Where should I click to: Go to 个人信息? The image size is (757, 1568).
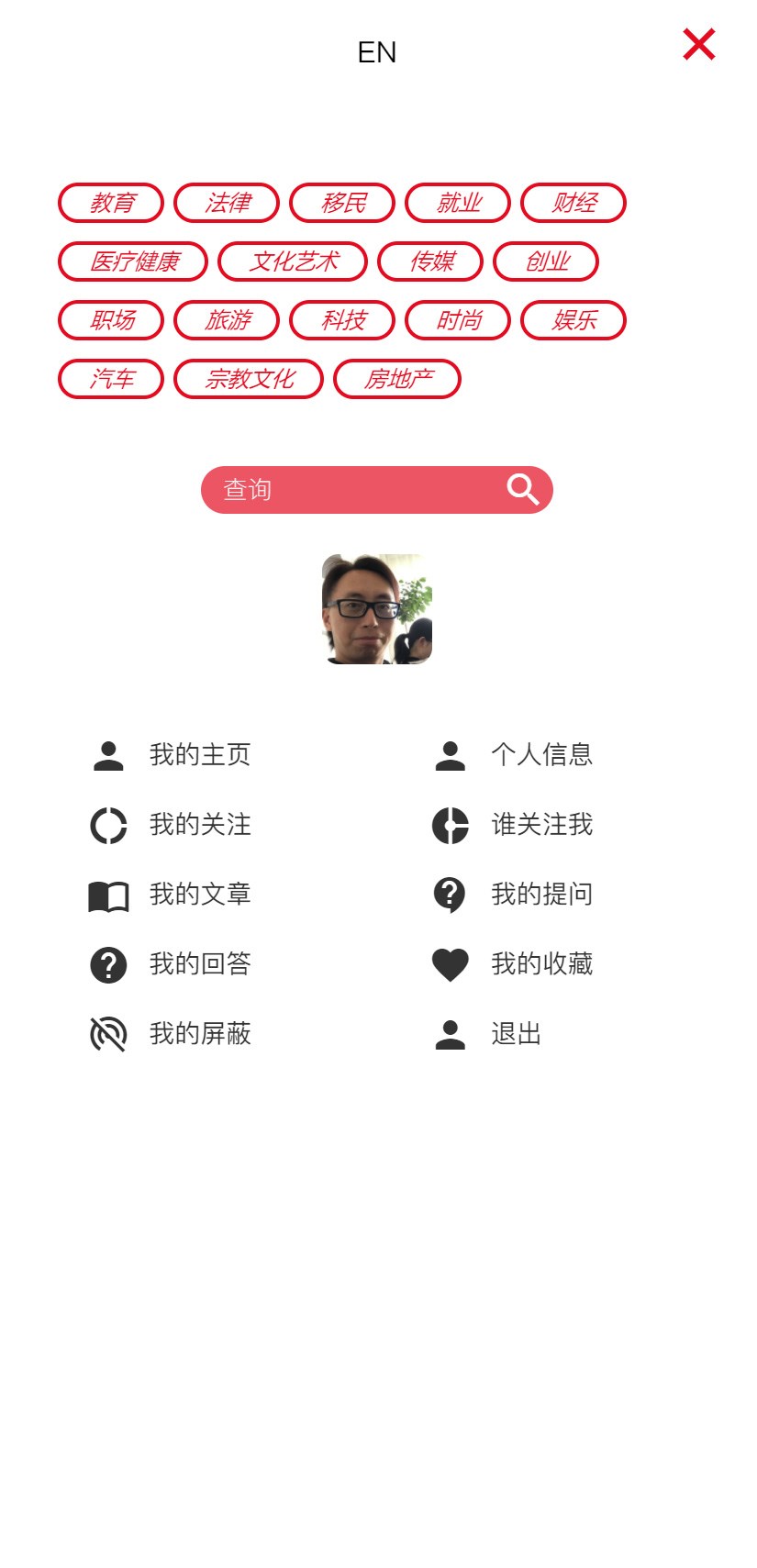pos(540,755)
